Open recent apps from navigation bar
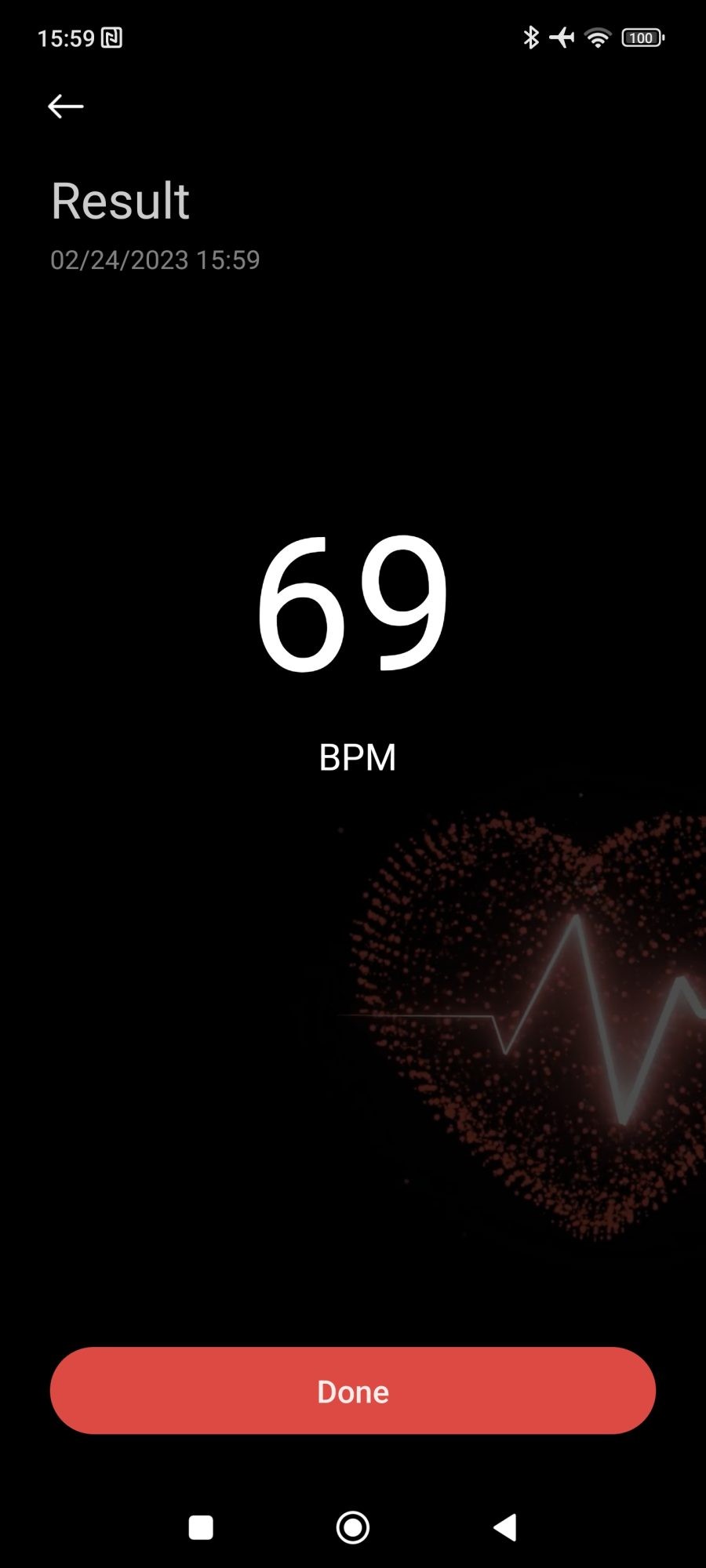 coord(201,1527)
